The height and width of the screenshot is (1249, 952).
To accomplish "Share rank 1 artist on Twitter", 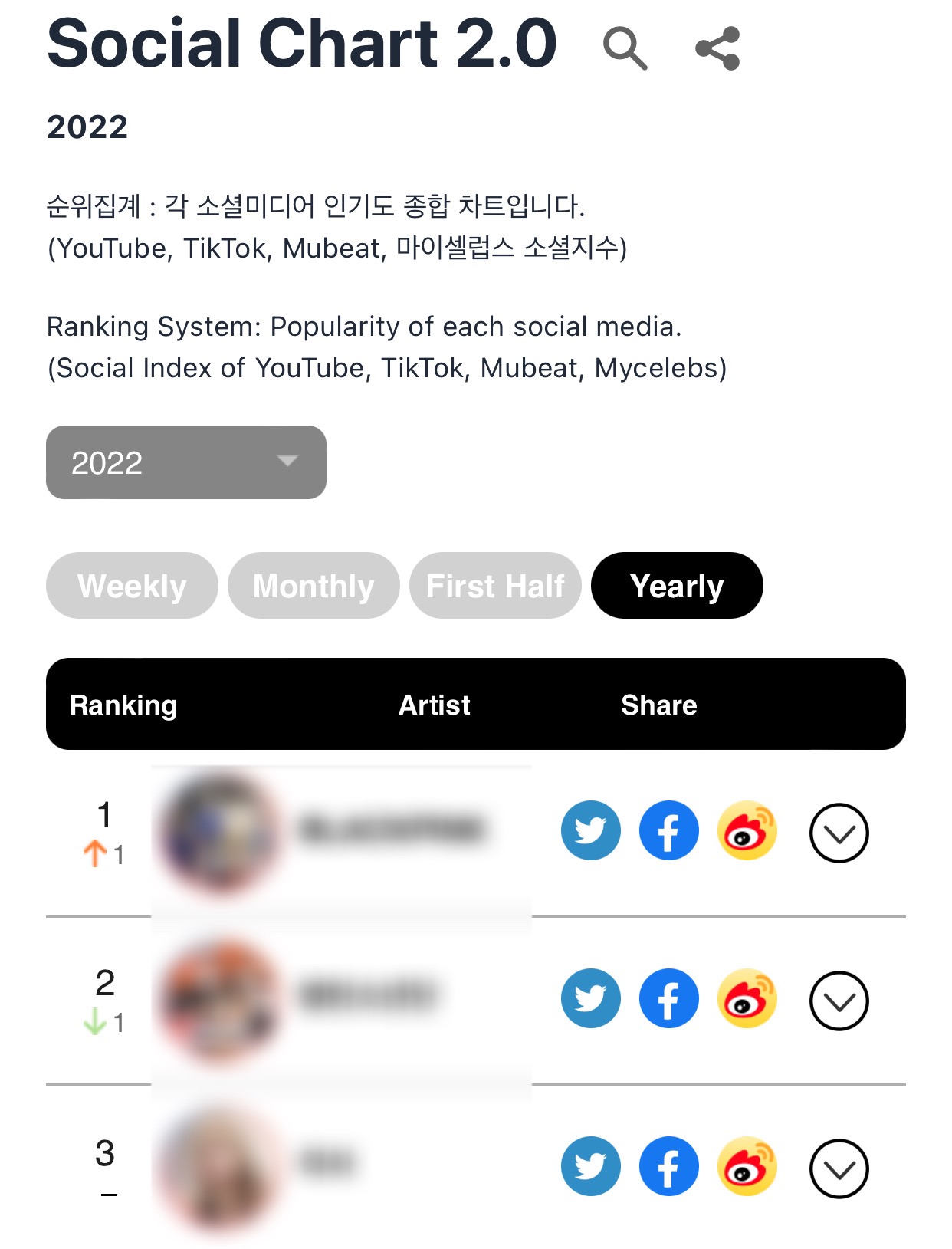I will pos(591,830).
